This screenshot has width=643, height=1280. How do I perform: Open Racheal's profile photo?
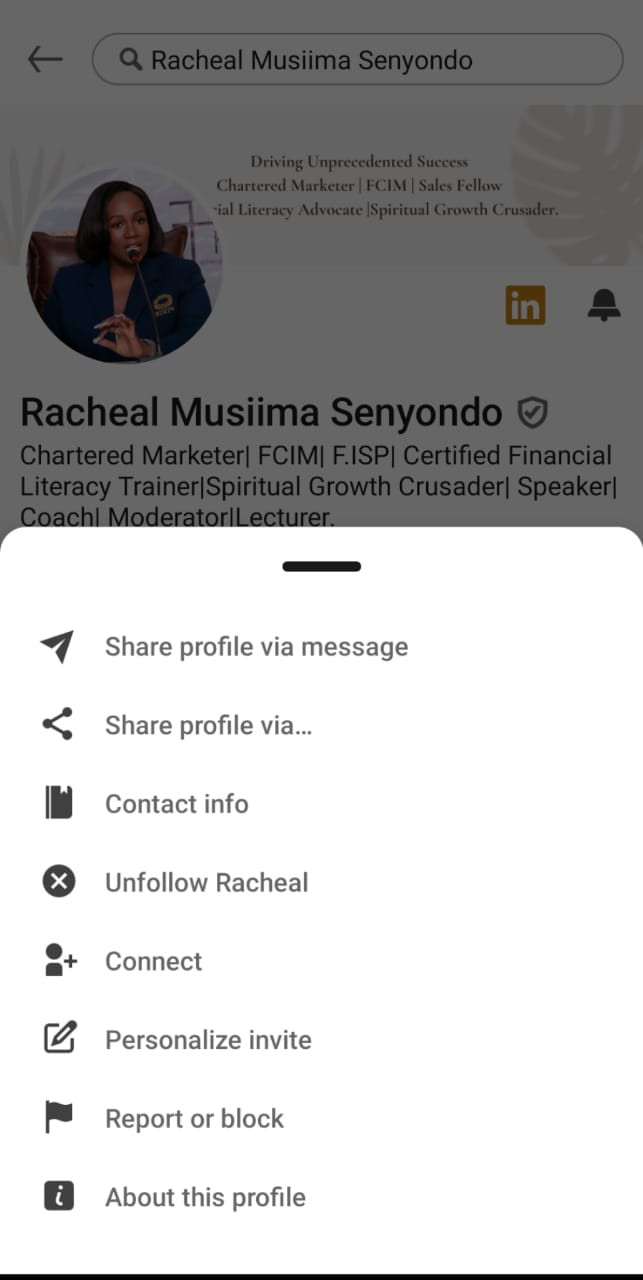tap(122, 265)
